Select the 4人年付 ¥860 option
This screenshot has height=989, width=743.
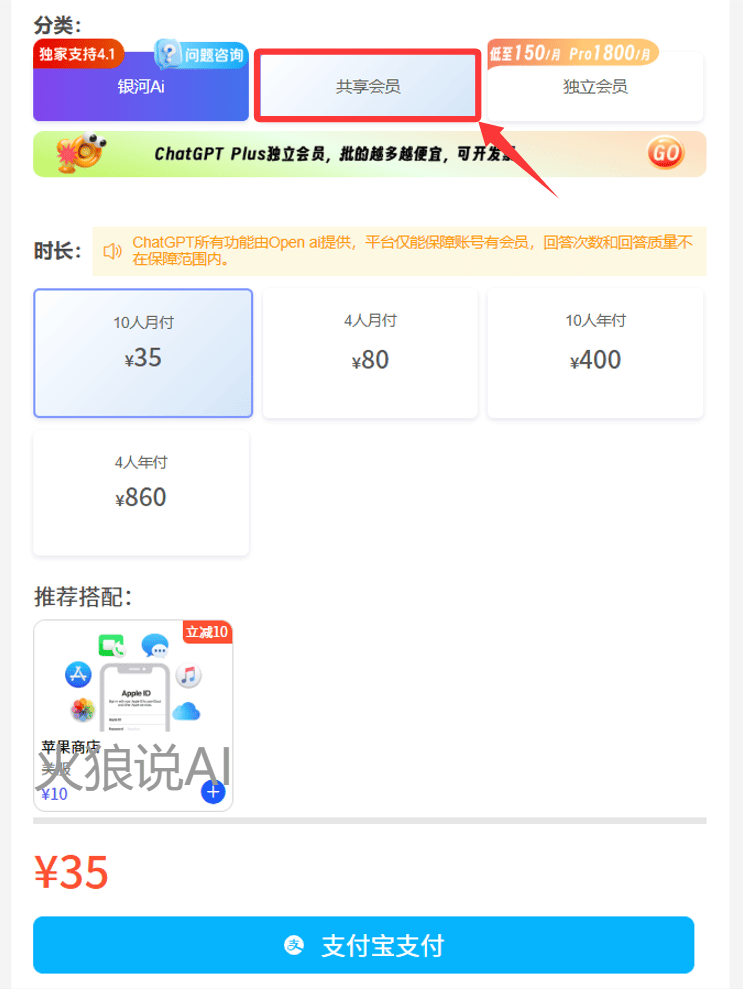[141, 492]
